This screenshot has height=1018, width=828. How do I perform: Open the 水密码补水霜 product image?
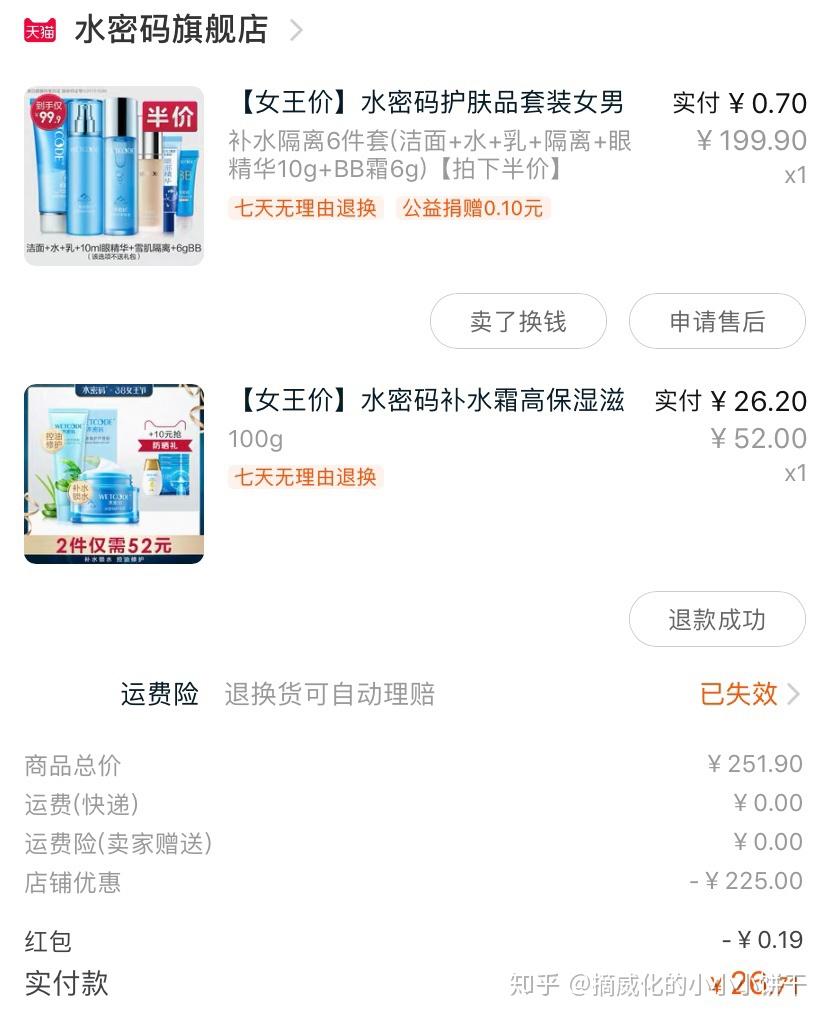point(114,474)
